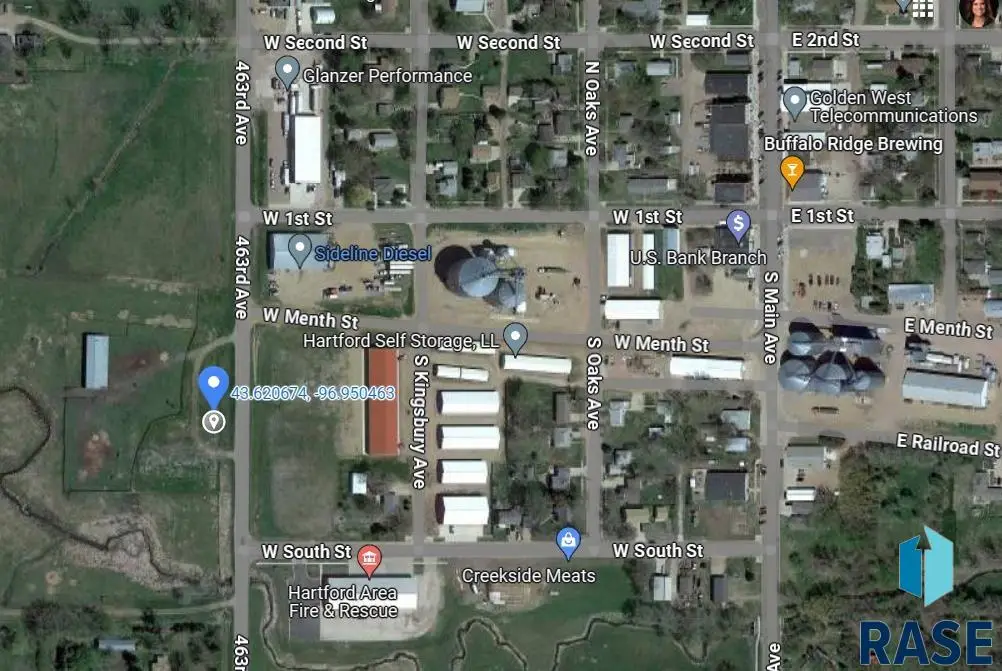Select the Sideline Diesel place marker
This screenshot has width=1002, height=671.
(299, 249)
